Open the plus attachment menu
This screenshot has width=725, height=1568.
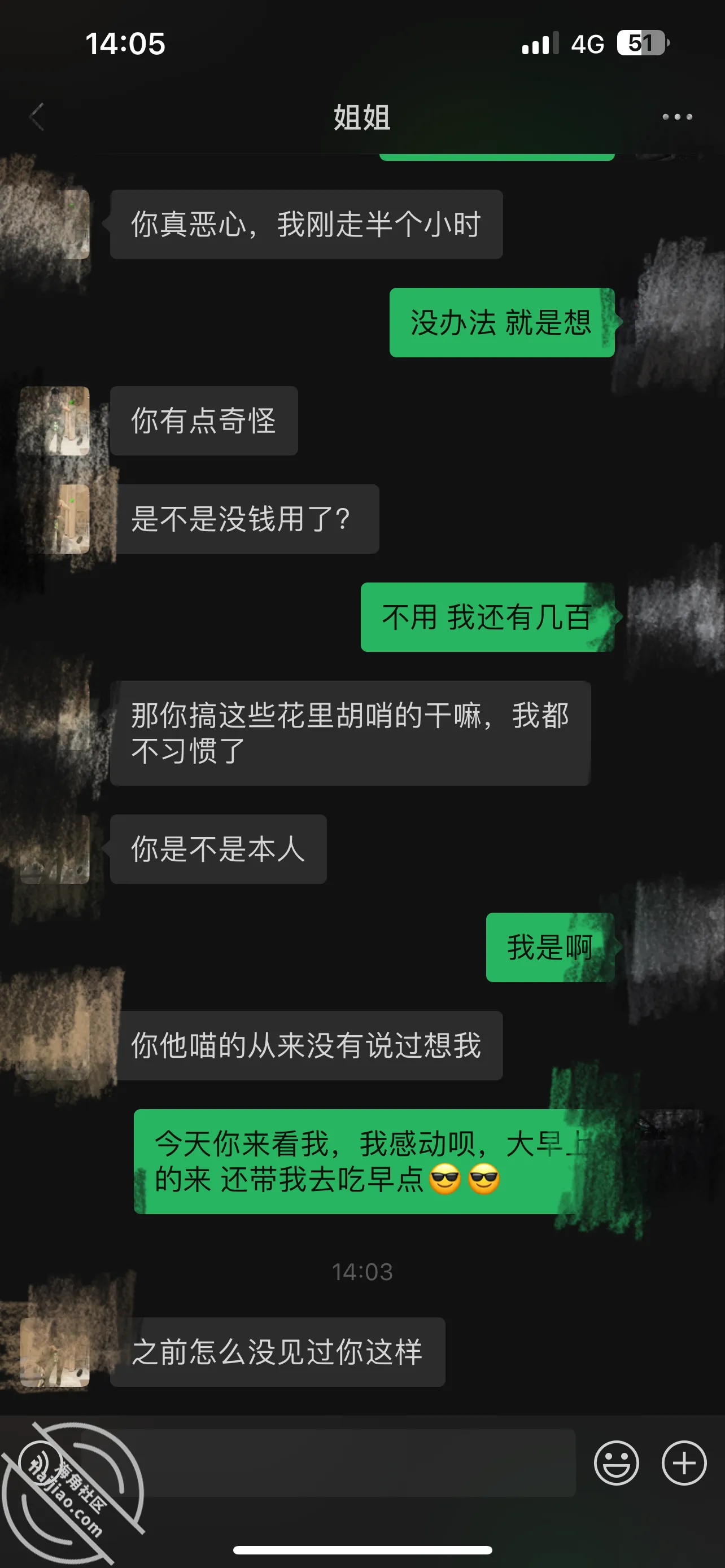tap(684, 1462)
